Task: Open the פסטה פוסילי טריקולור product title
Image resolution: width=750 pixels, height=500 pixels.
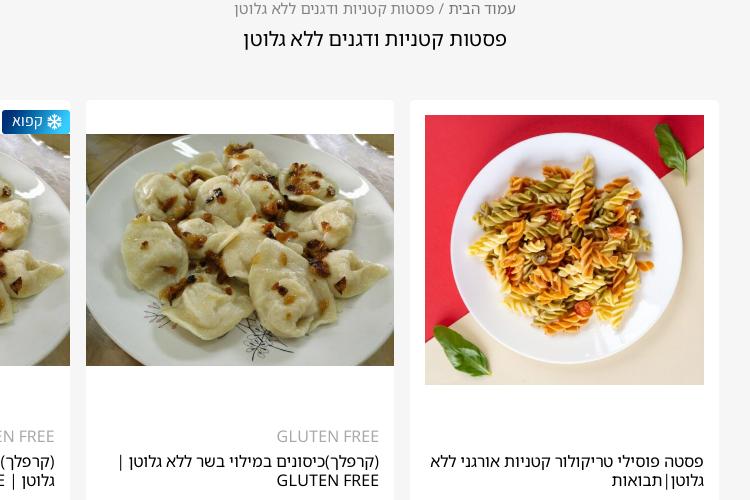Action: pyautogui.click(x=566, y=471)
